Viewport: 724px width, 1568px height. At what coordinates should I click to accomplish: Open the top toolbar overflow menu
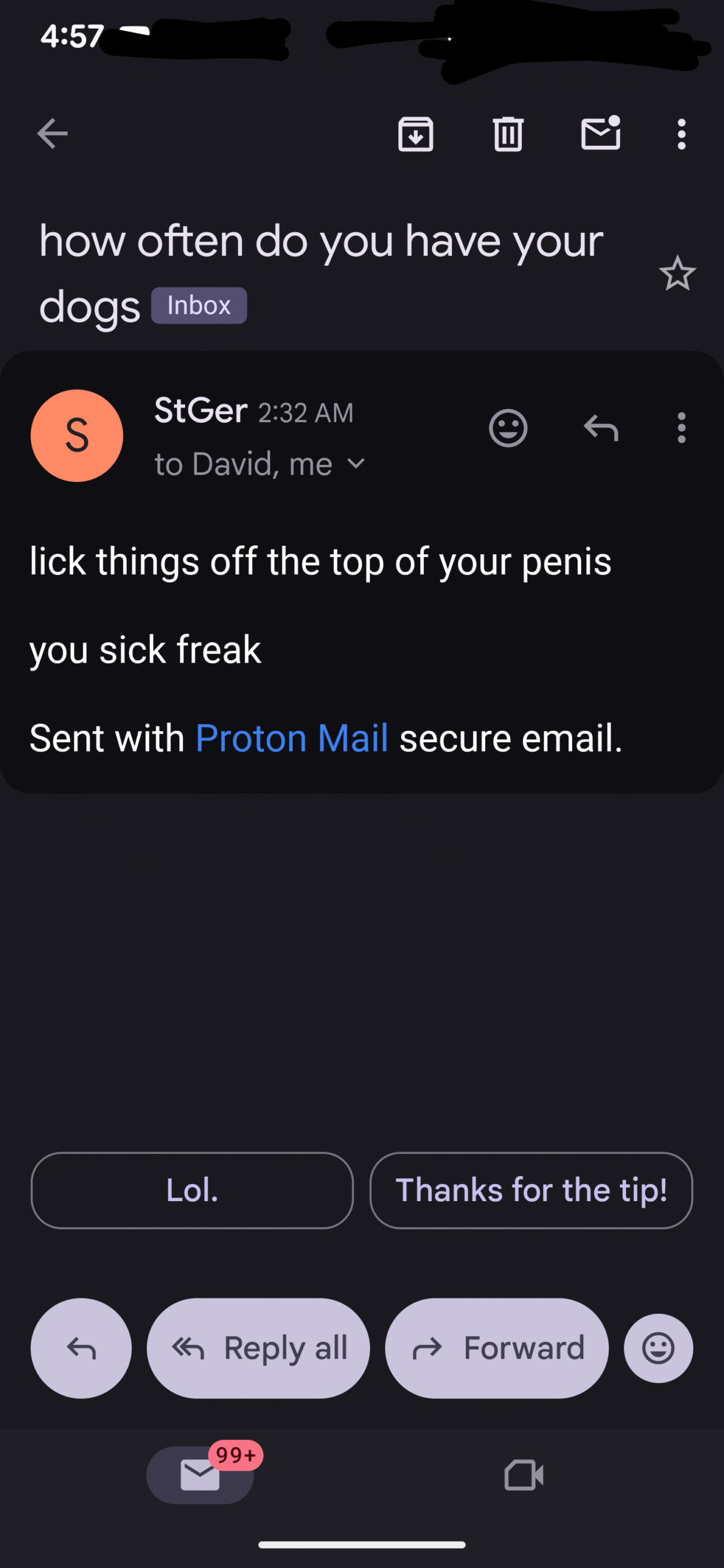point(681,134)
